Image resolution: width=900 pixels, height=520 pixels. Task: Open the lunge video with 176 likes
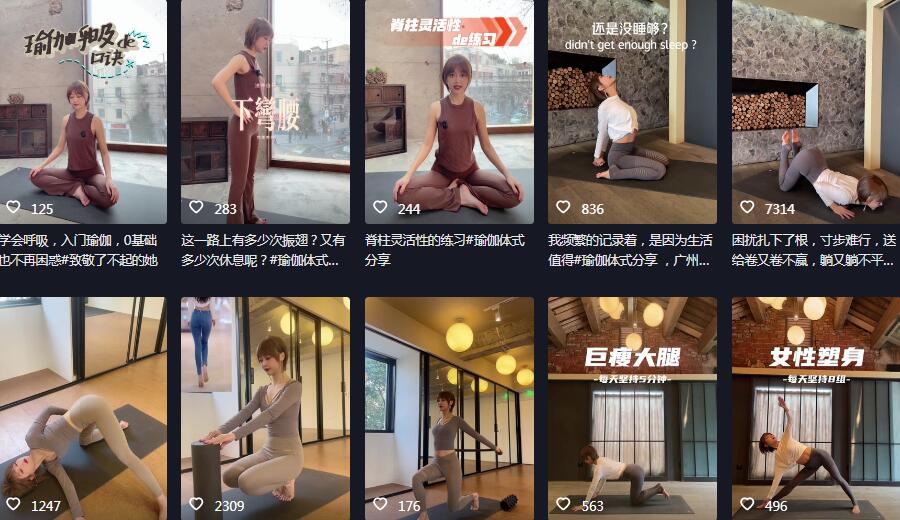click(449, 405)
